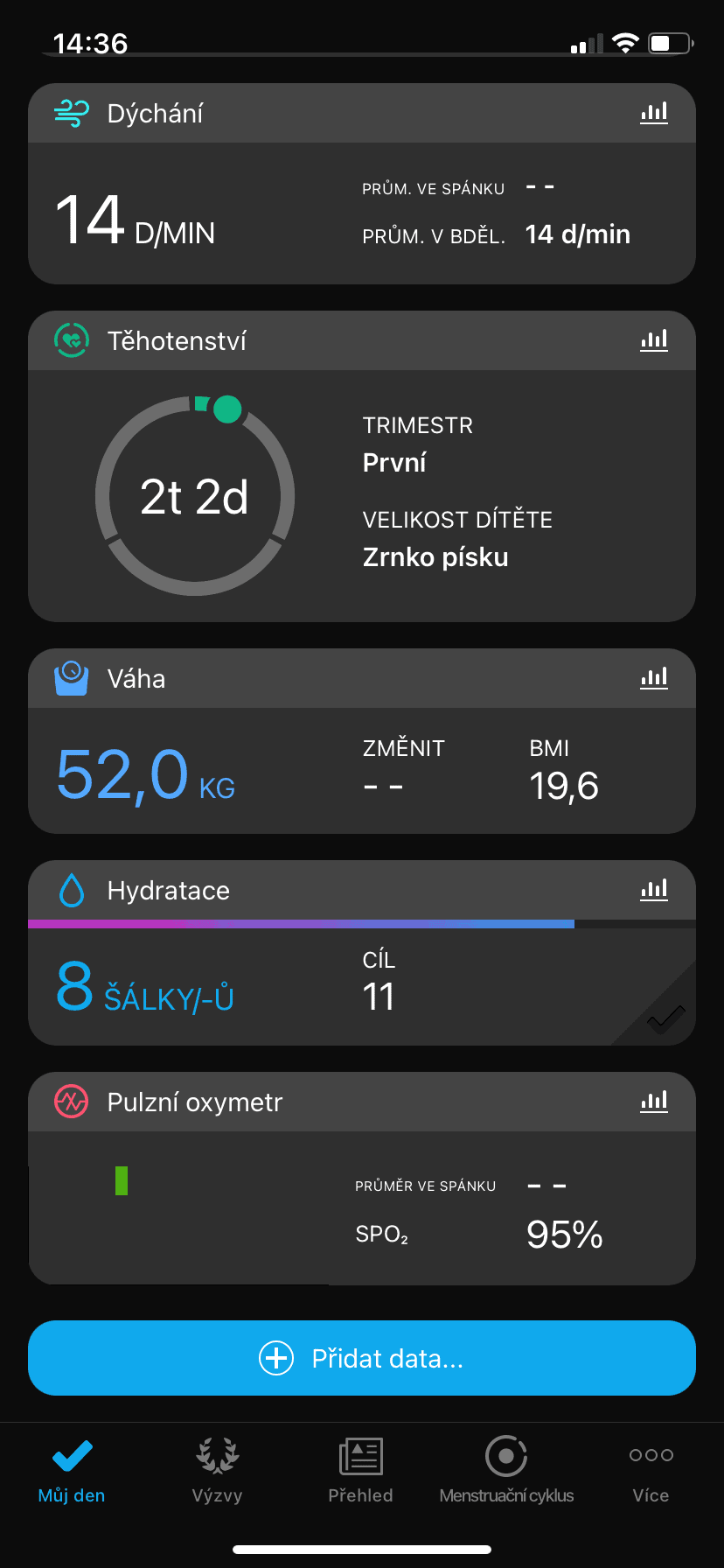Tap the water drop hydration icon

[72, 889]
